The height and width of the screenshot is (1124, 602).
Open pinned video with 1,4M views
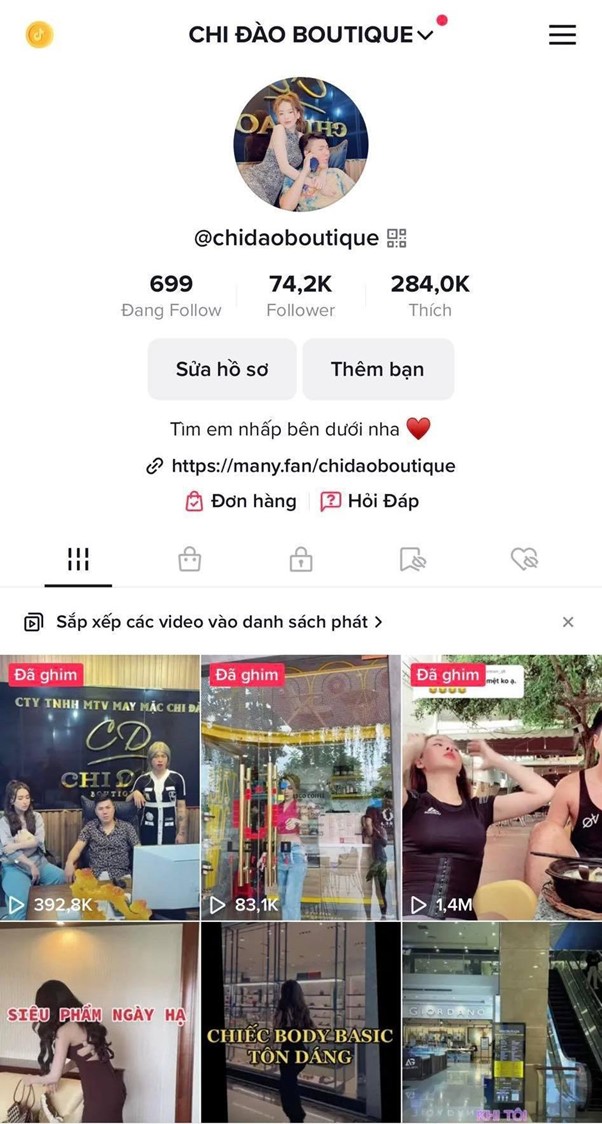[501, 787]
